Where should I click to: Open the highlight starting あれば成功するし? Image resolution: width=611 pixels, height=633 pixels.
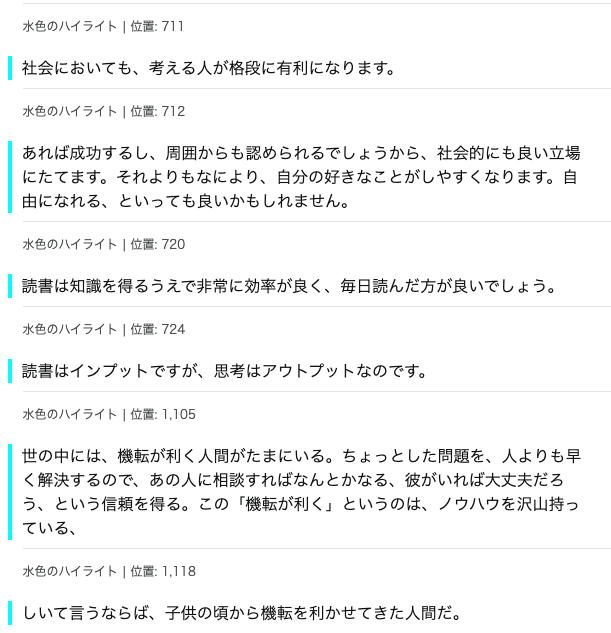[300, 177]
